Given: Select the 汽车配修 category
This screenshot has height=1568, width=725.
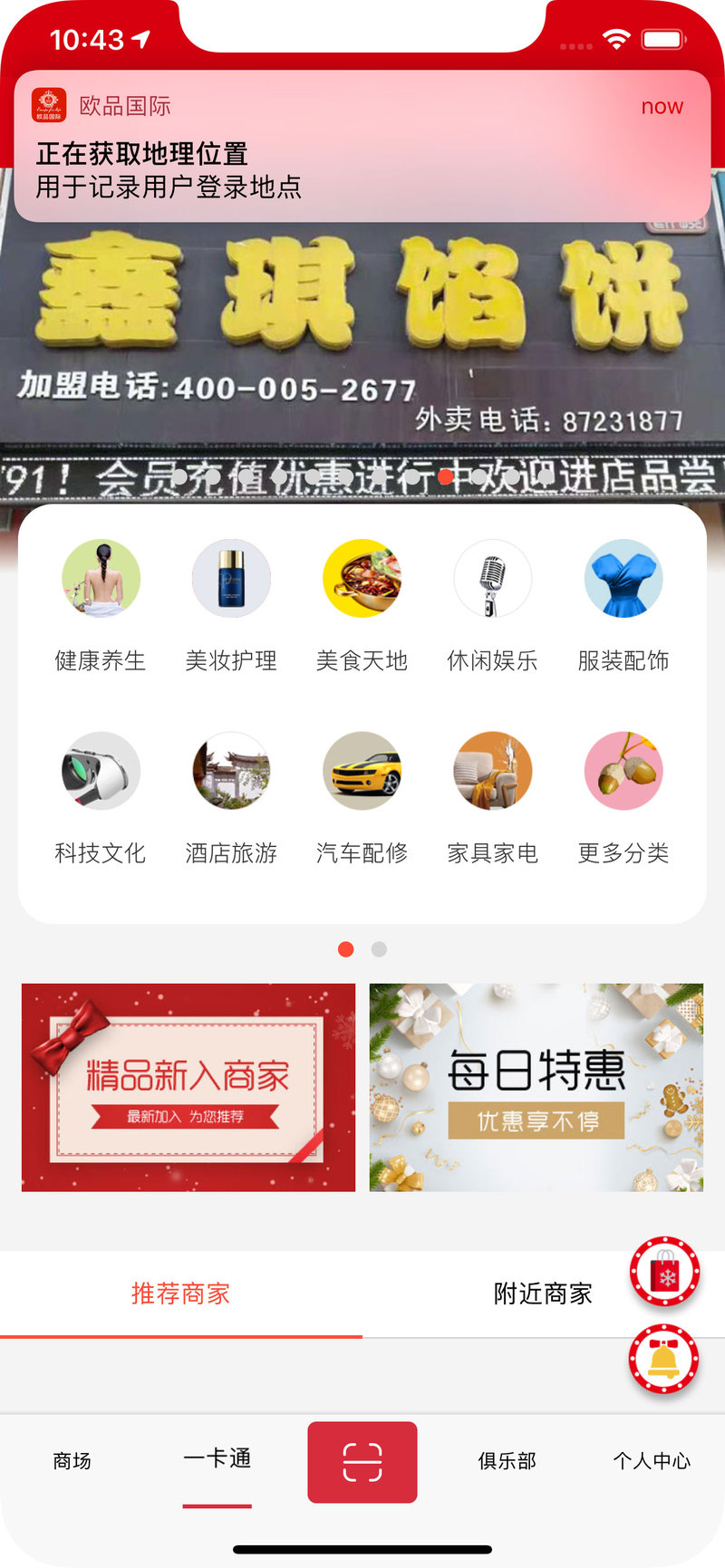Looking at the screenshot, I should [x=362, y=797].
